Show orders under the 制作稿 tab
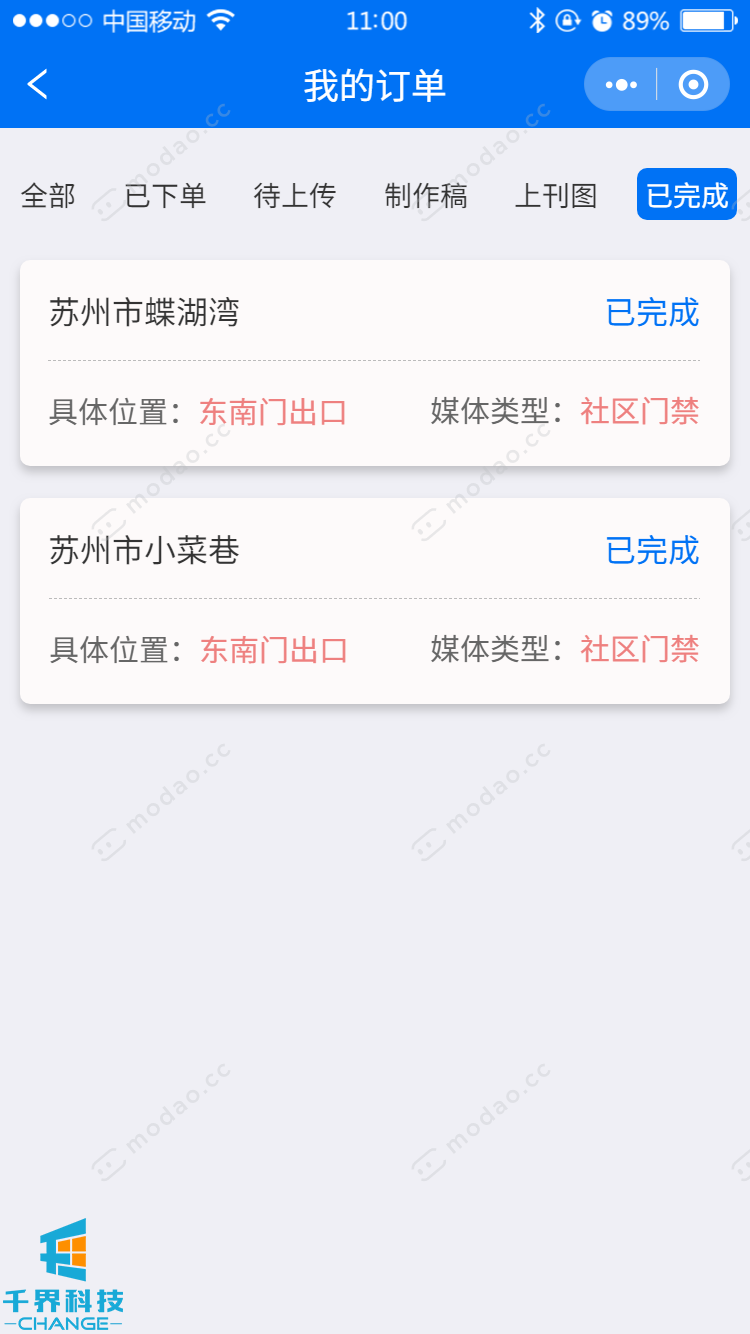The height and width of the screenshot is (1334, 750). click(x=426, y=196)
